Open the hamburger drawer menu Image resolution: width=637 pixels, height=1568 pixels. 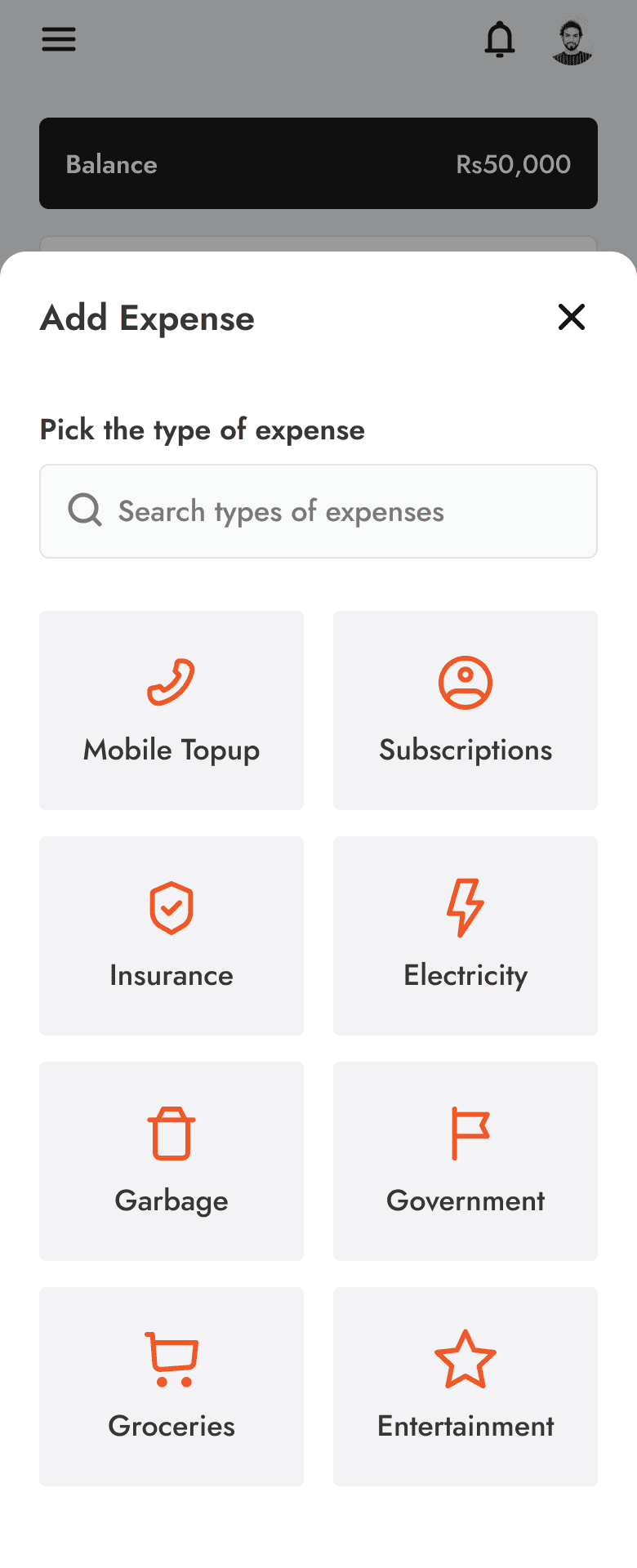point(59,39)
